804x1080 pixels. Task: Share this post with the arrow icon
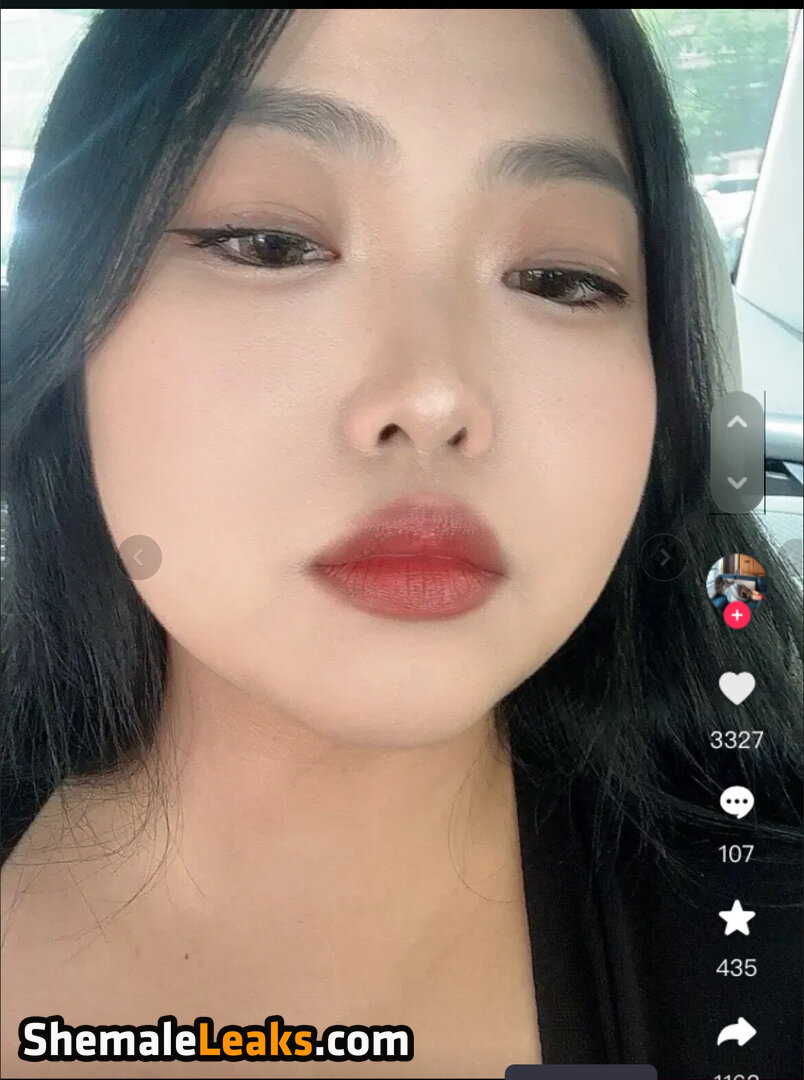pyautogui.click(x=737, y=1034)
